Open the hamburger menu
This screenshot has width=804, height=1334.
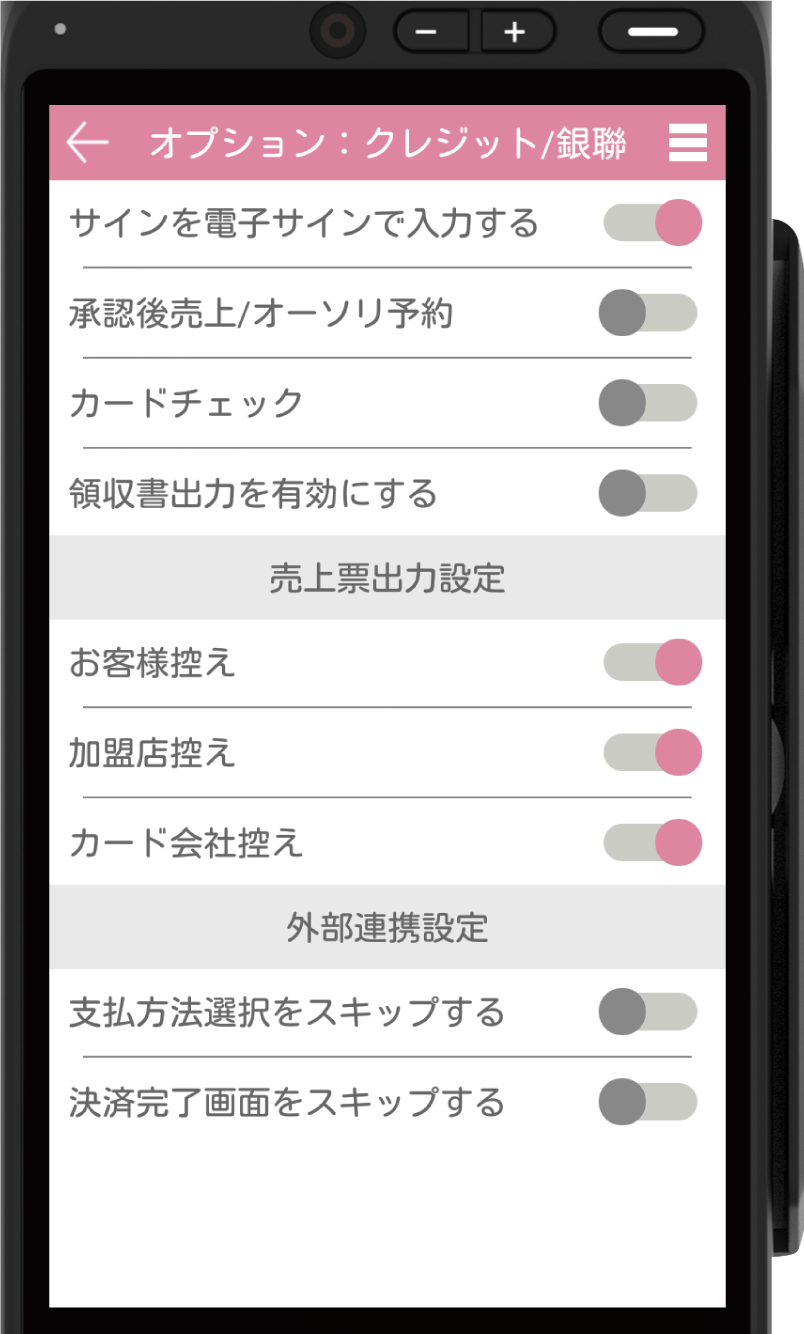[x=687, y=143]
